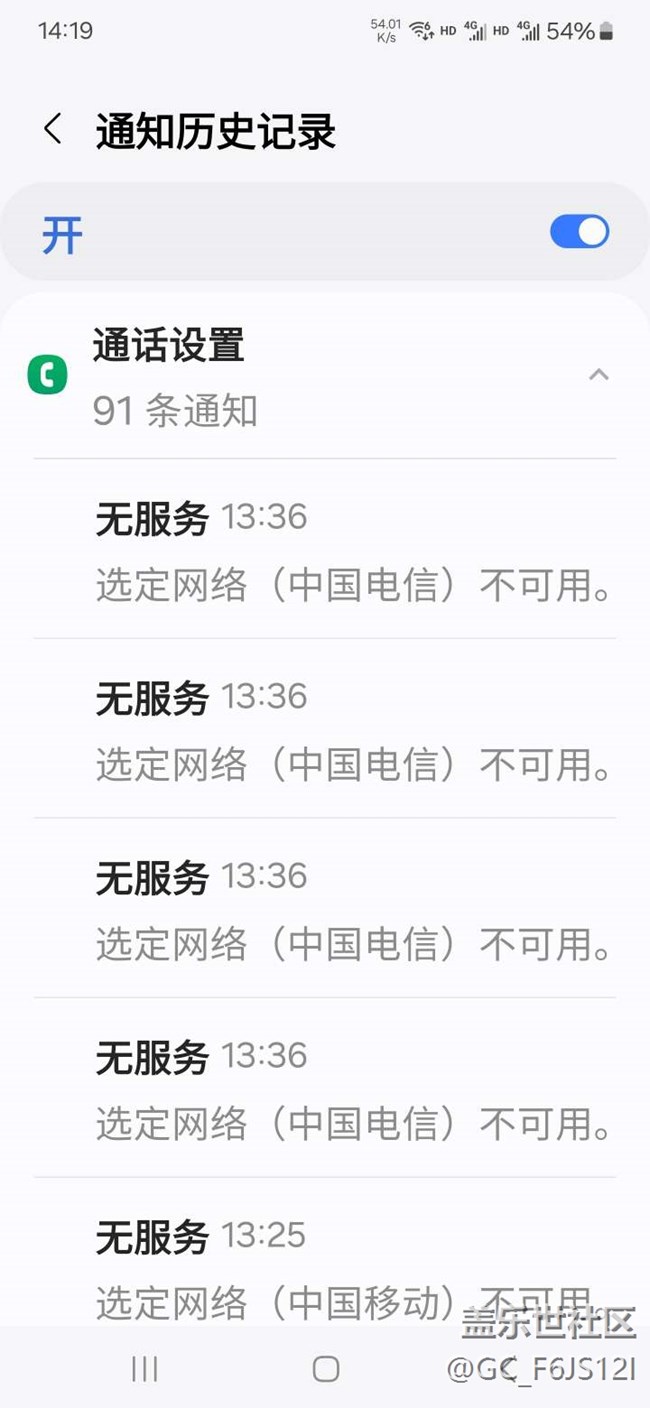Screen dimensions: 650x1408
Task: Collapse the 通话设置 notification group
Action: [x=599, y=375]
